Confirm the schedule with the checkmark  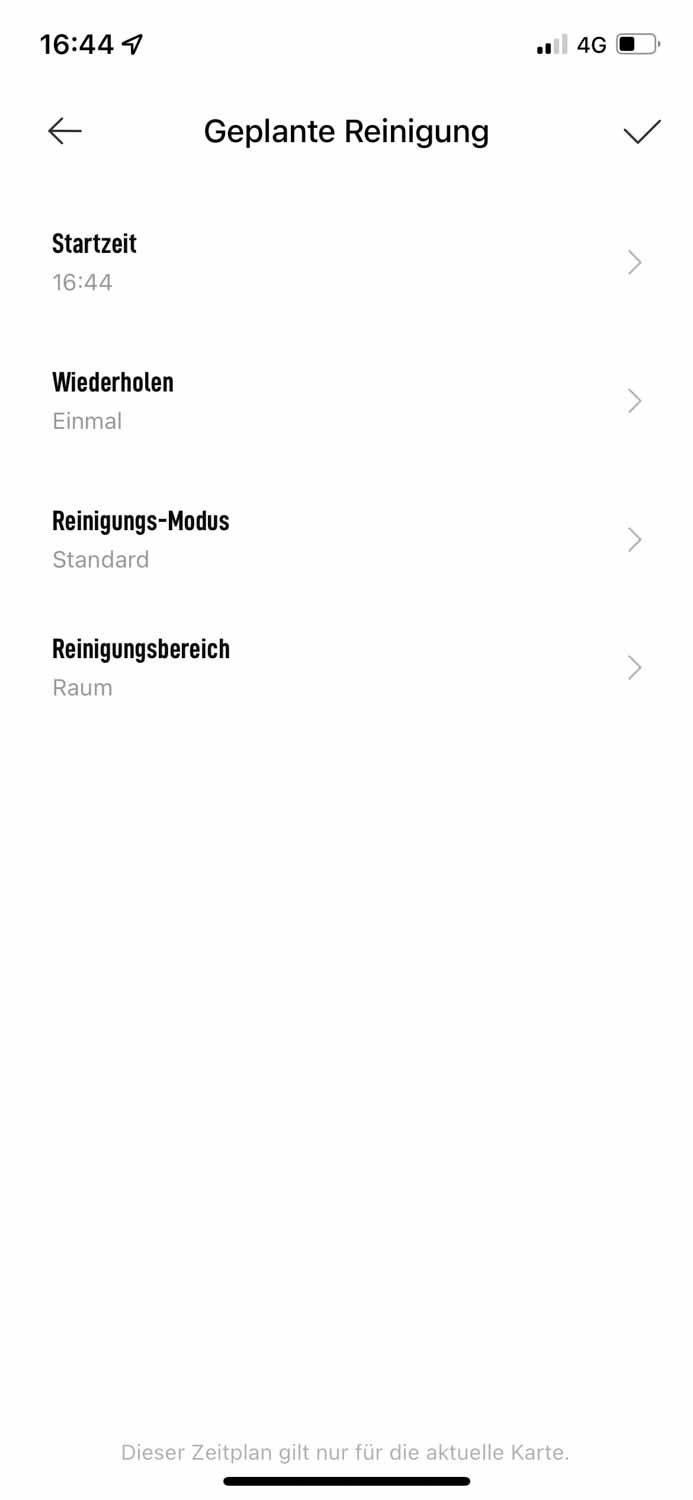point(641,132)
